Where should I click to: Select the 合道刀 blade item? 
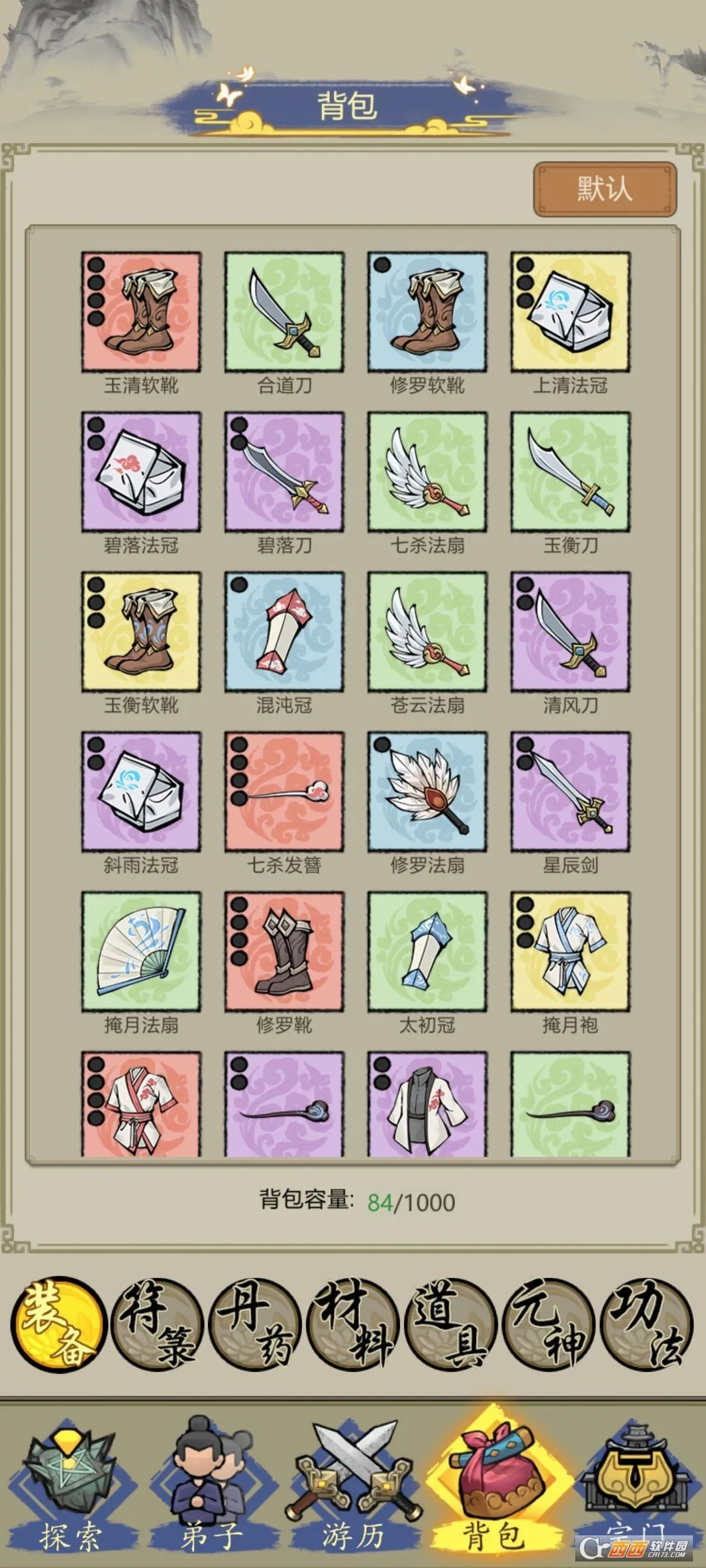[284, 312]
